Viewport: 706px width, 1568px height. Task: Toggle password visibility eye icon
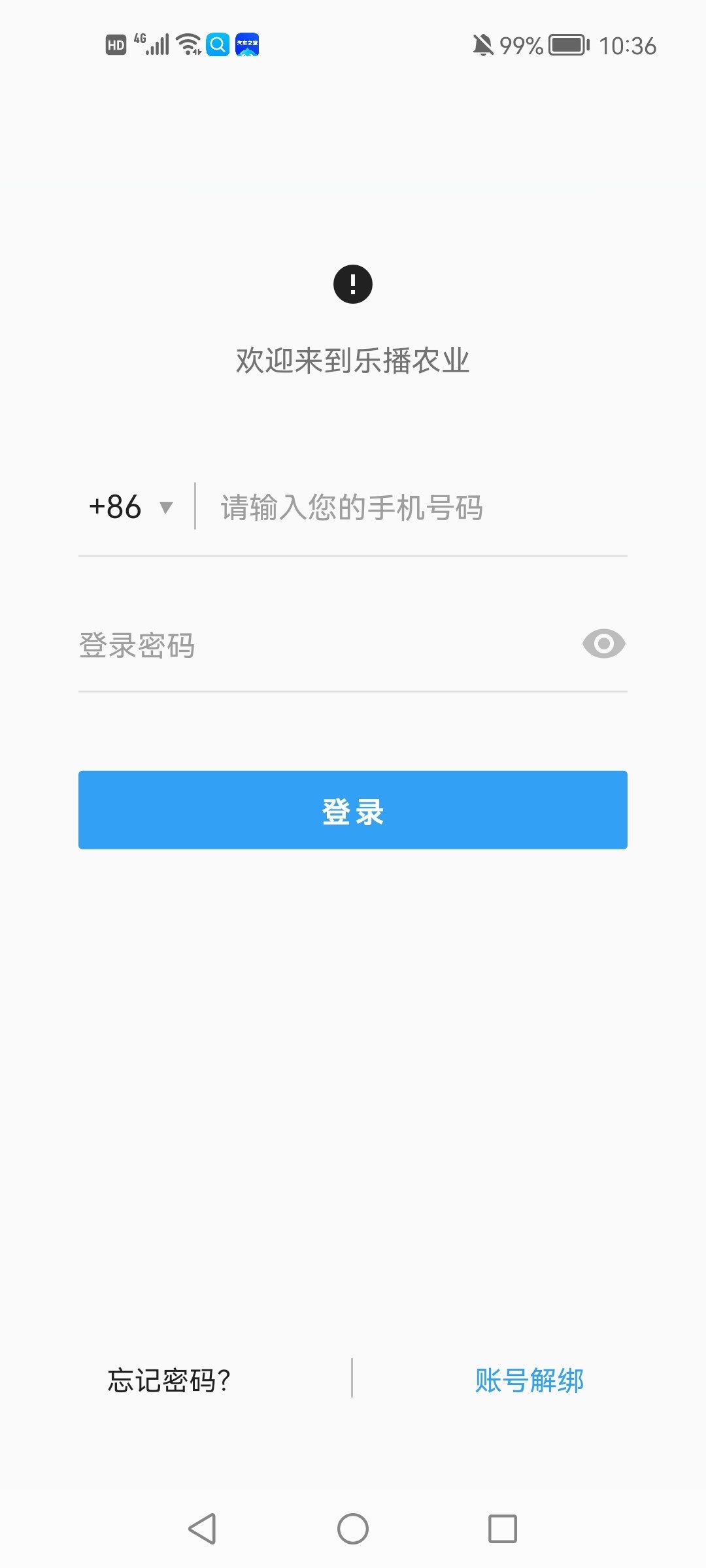[x=603, y=644]
